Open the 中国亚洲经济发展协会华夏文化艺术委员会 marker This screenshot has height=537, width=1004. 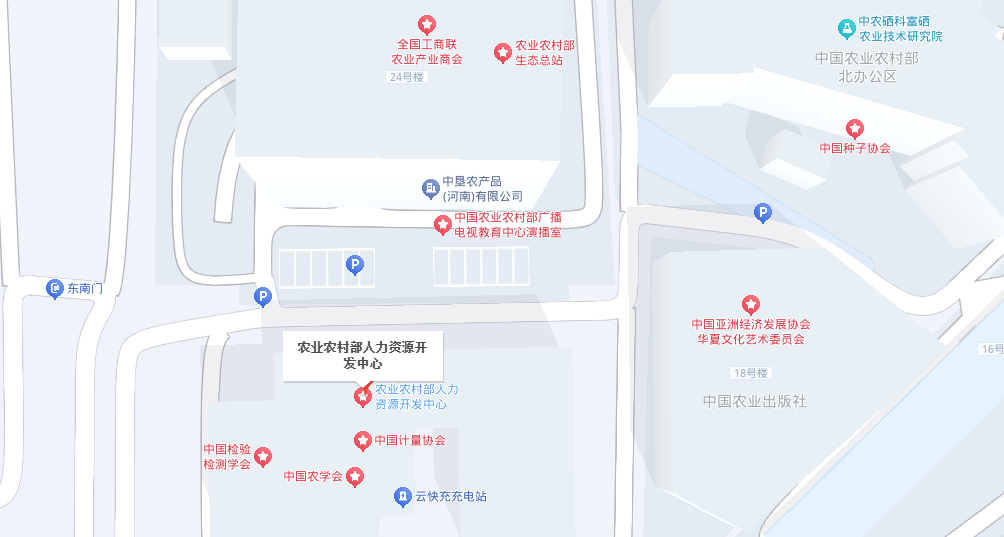[x=750, y=304]
